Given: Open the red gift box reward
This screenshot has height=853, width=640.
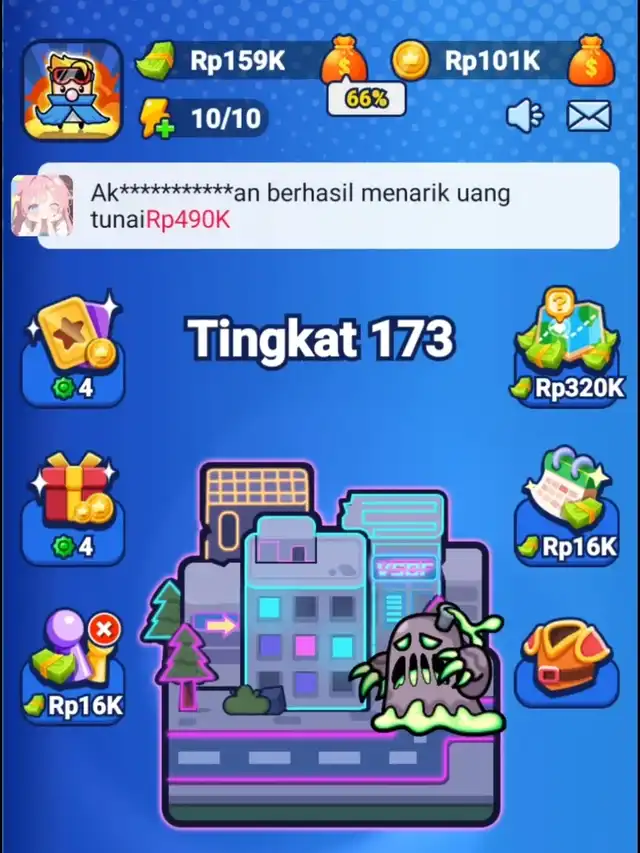Looking at the screenshot, I should click(x=73, y=508).
